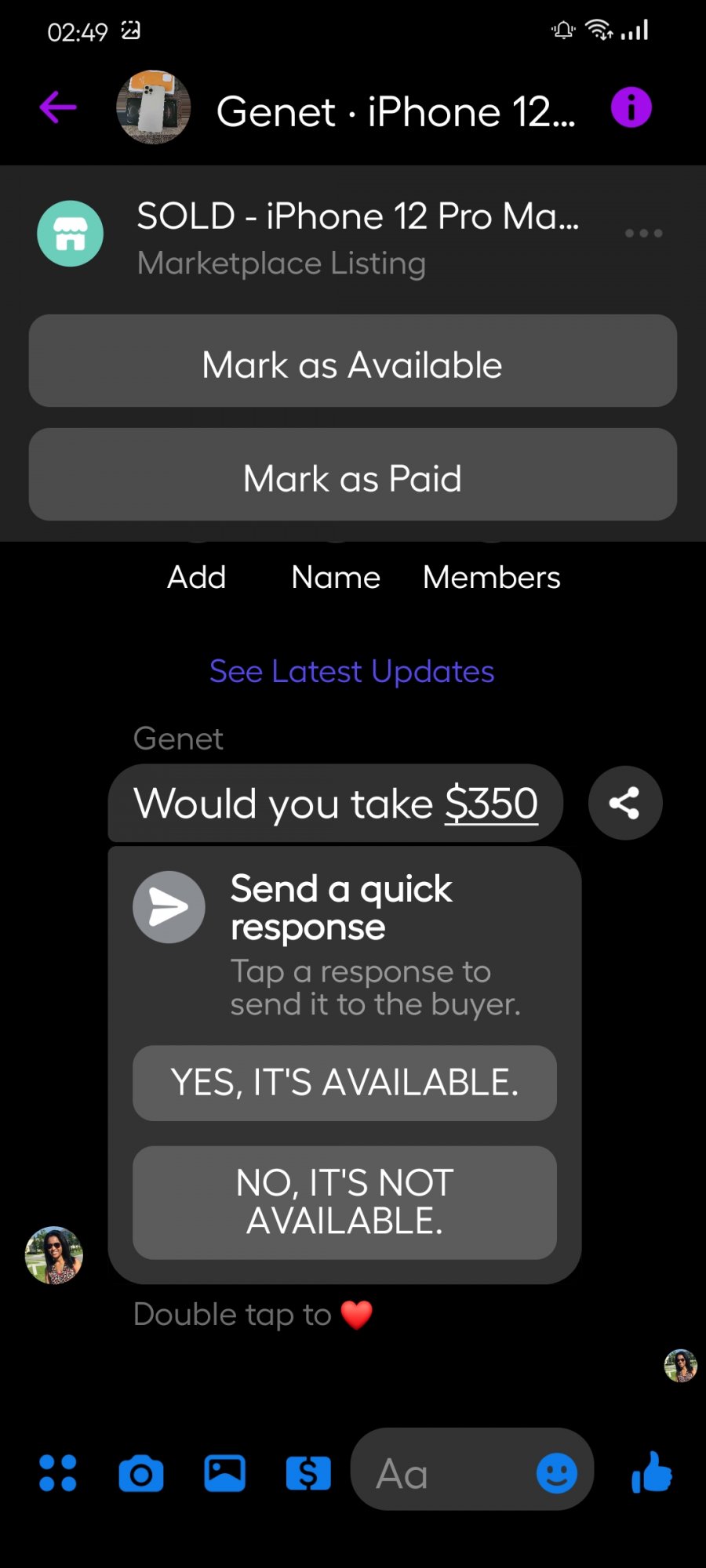This screenshot has width=706, height=1568.
Task: Open the photo gallery picker
Action: [225, 1474]
